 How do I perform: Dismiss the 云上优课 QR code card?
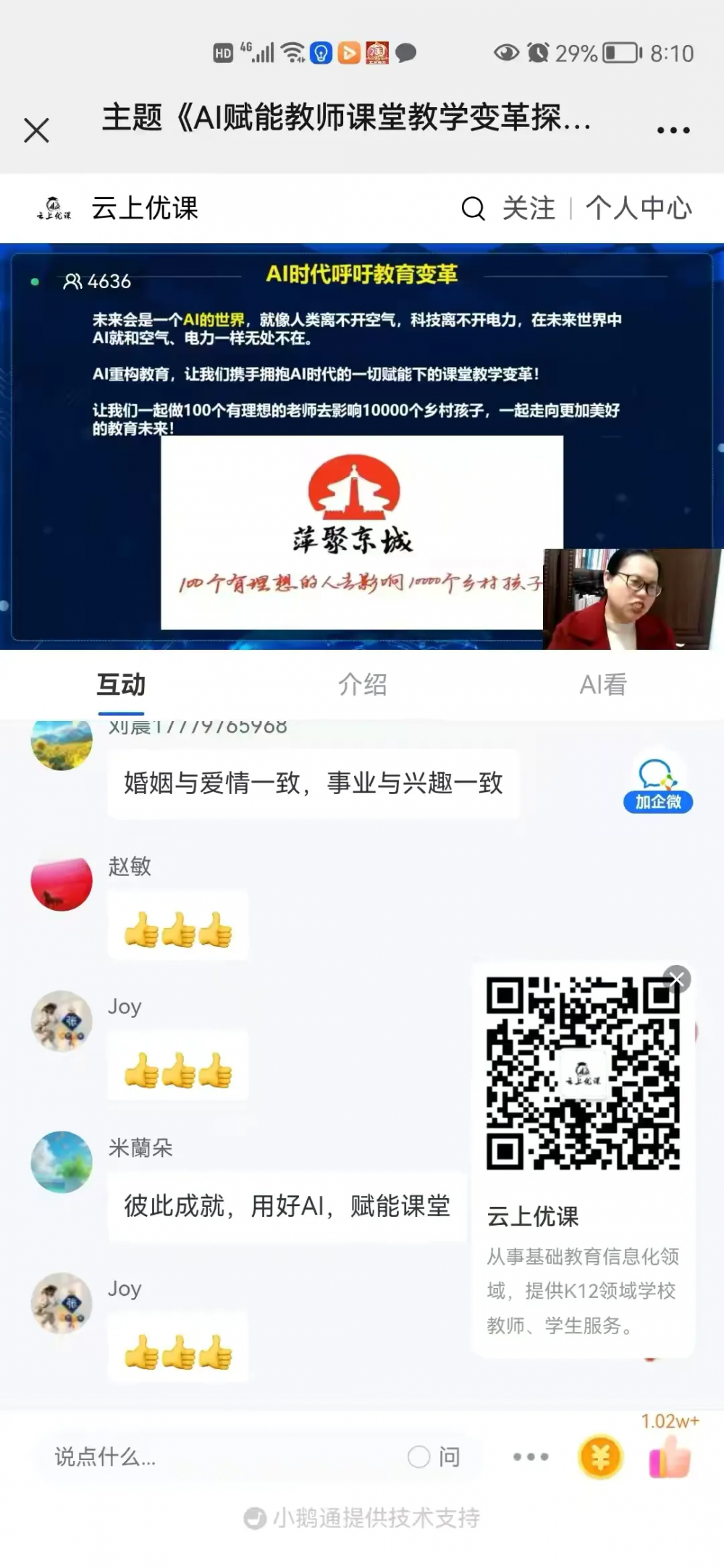(x=677, y=979)
